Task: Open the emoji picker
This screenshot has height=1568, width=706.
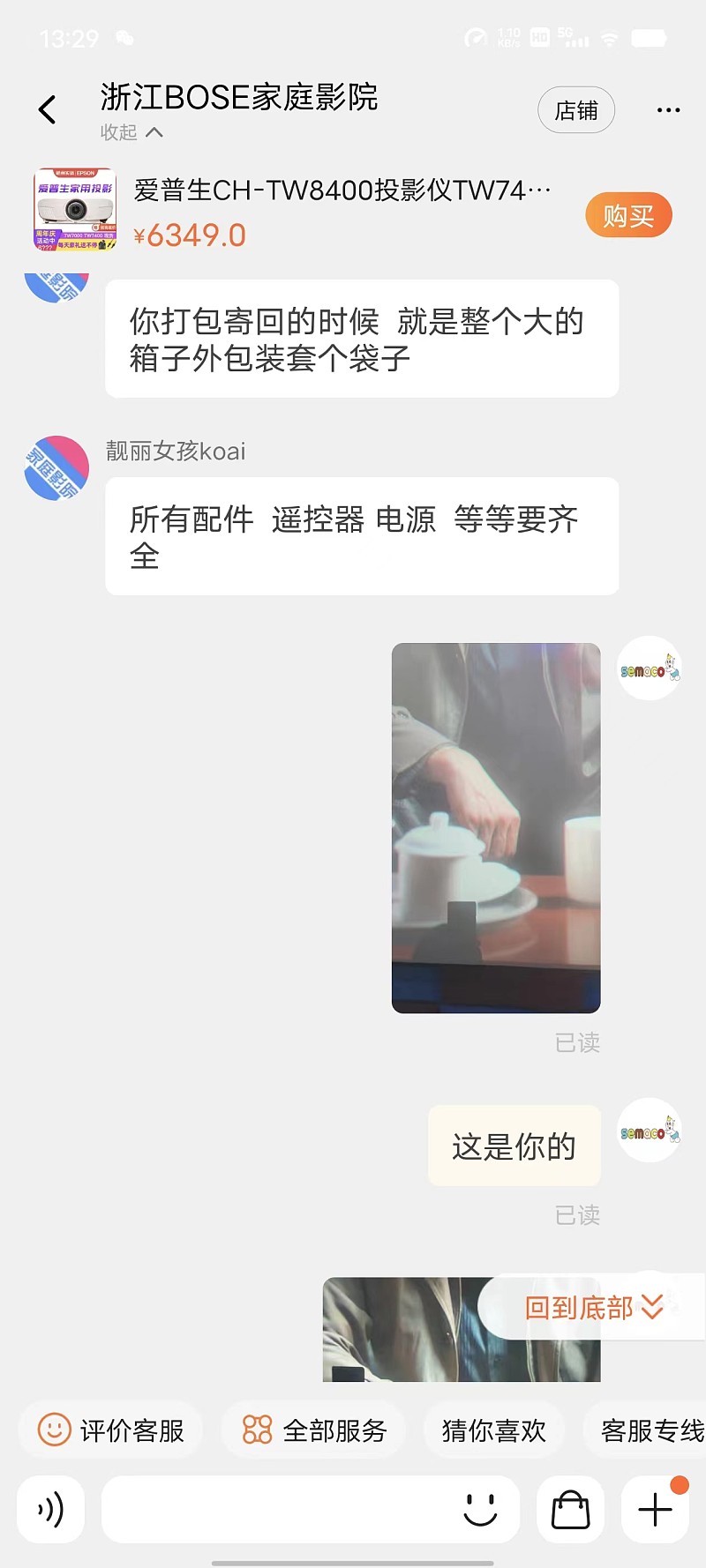Action: (x=480, y=1509)
